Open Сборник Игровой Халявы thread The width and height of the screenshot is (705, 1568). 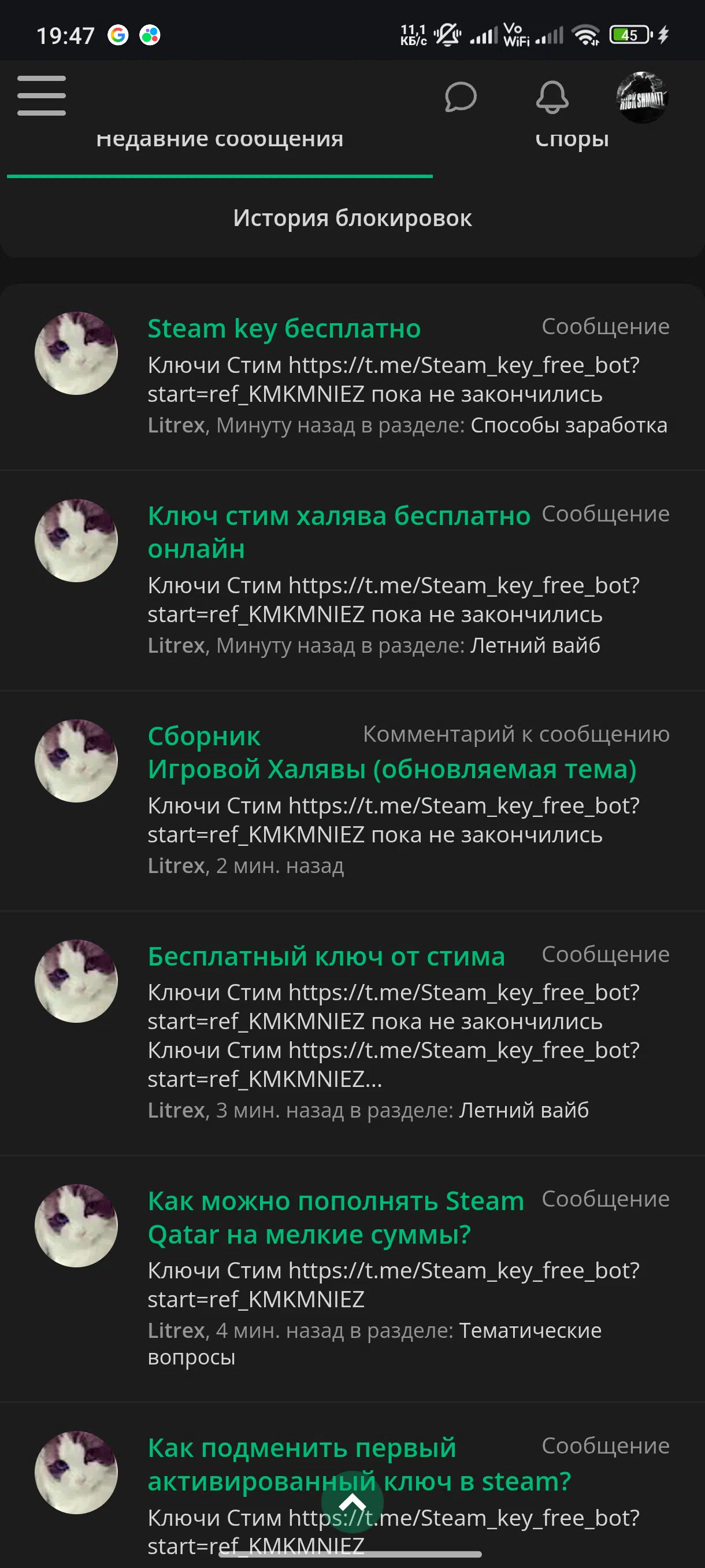[392, 752]
